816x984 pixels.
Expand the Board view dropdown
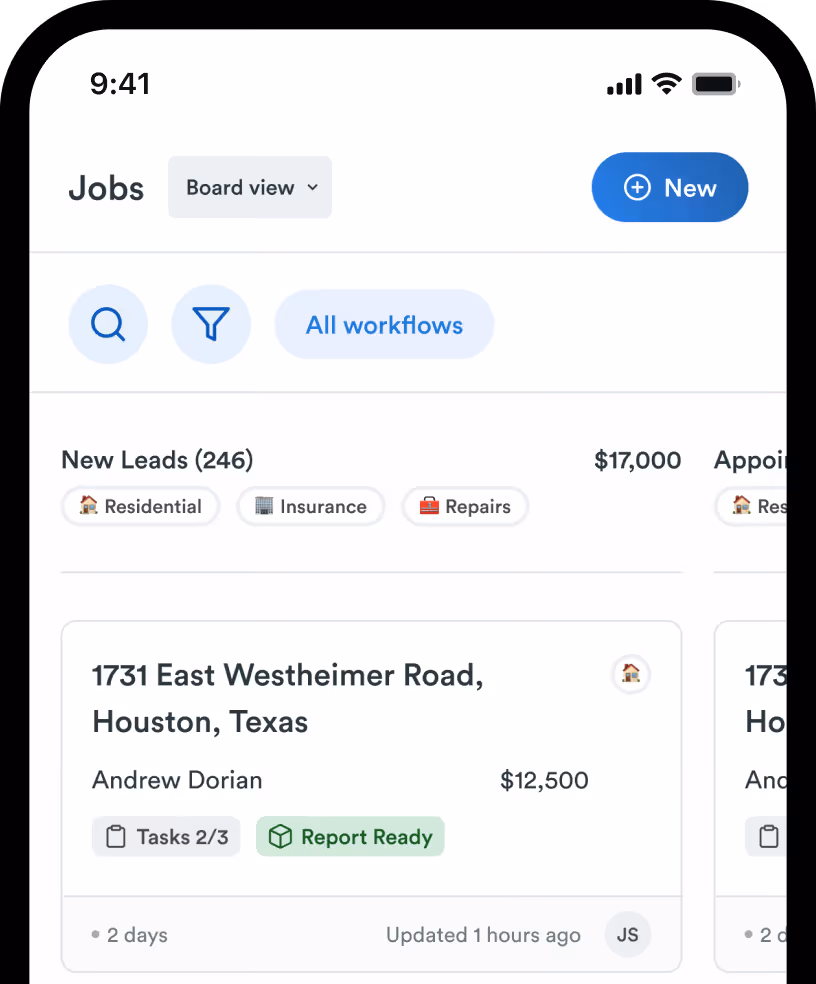click(250, 187)
